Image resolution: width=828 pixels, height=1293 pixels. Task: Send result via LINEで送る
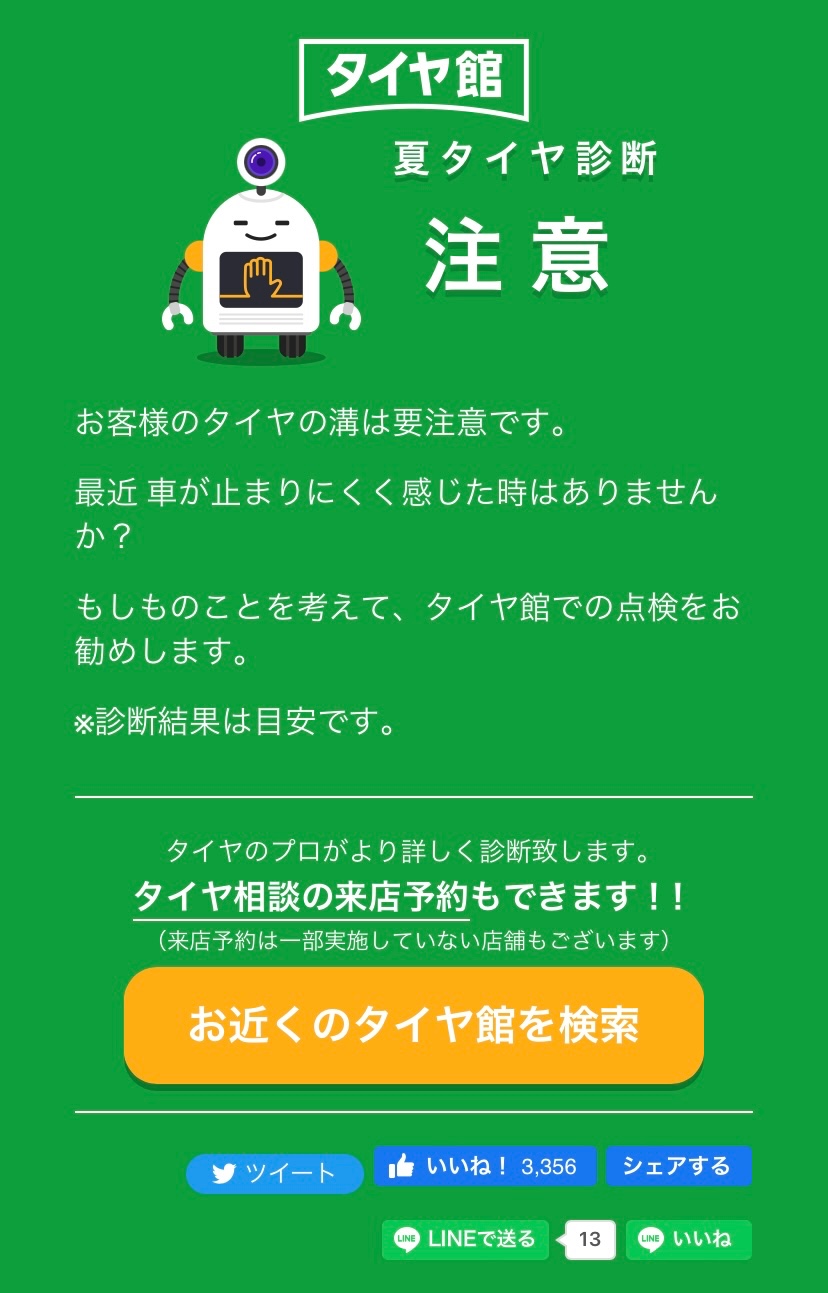click(x=466, y=1239)
